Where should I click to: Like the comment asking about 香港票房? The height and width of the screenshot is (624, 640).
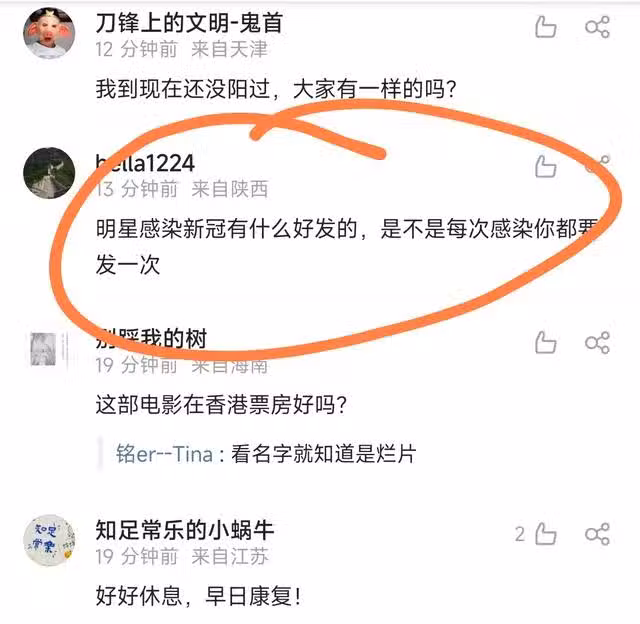(546, 344)
